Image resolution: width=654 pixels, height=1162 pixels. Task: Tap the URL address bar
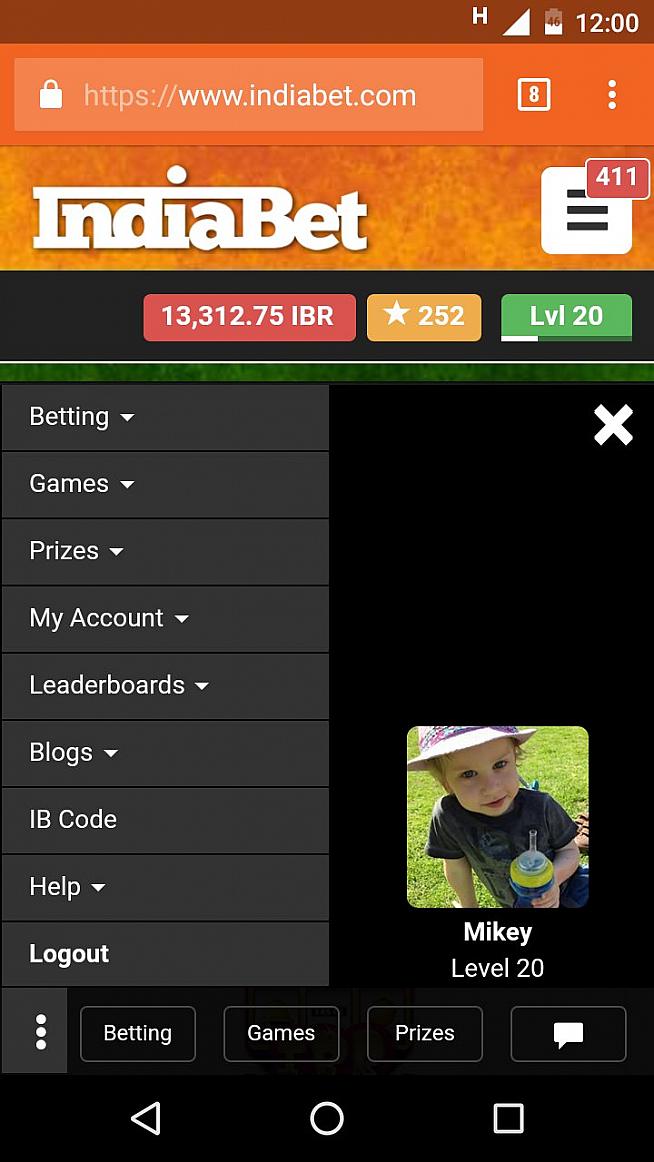249,96
